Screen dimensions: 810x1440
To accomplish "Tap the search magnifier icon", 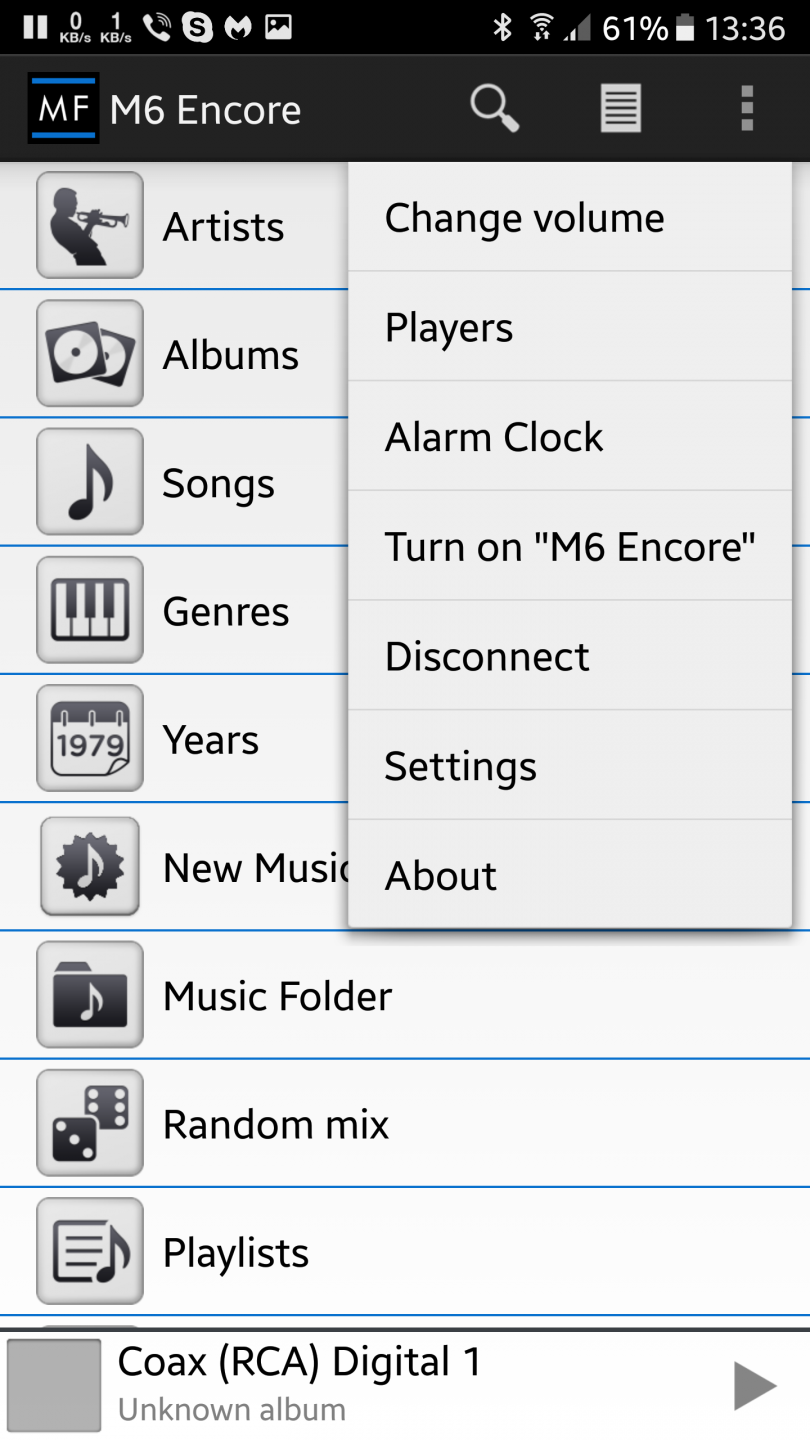I will (495, 108).
